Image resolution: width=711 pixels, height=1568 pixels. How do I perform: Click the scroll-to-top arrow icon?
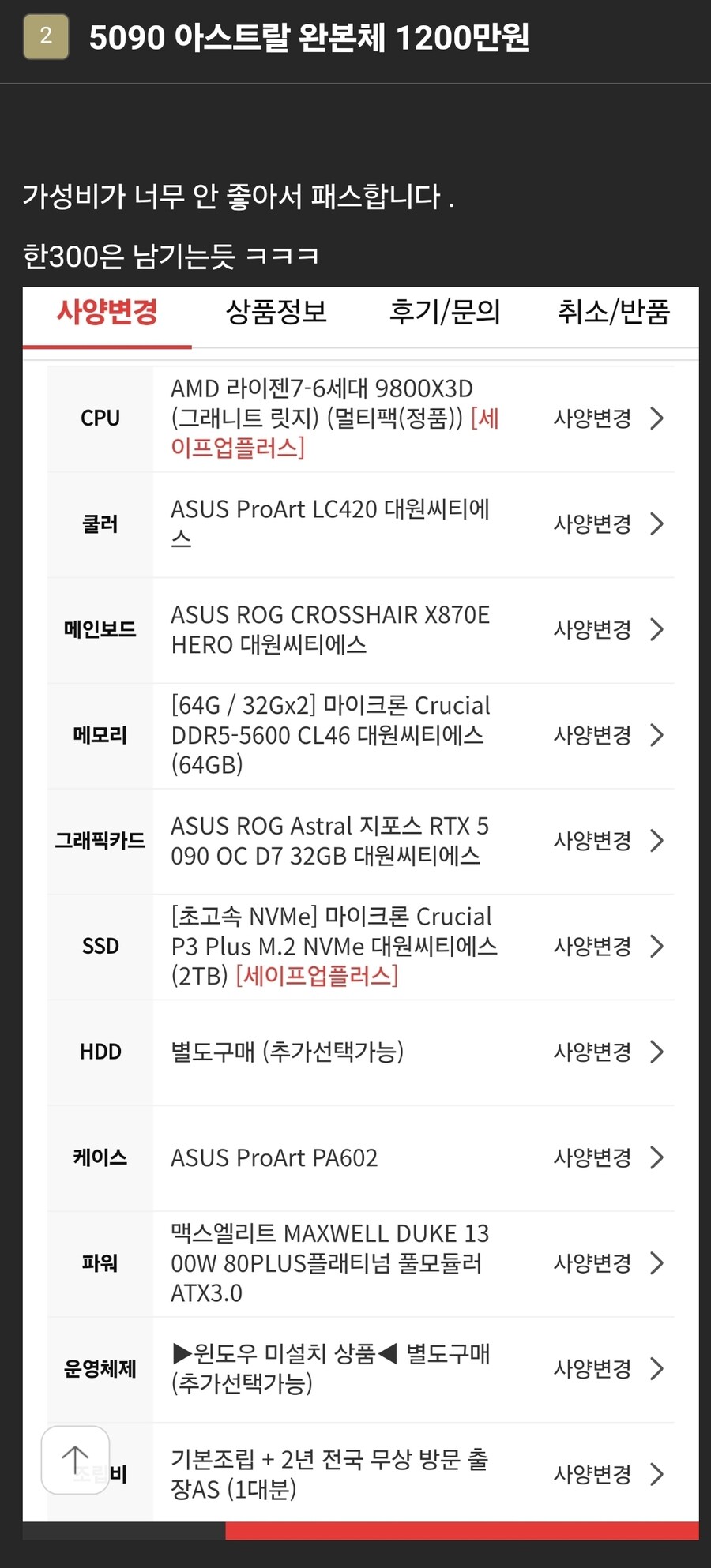pos(74,1461)
